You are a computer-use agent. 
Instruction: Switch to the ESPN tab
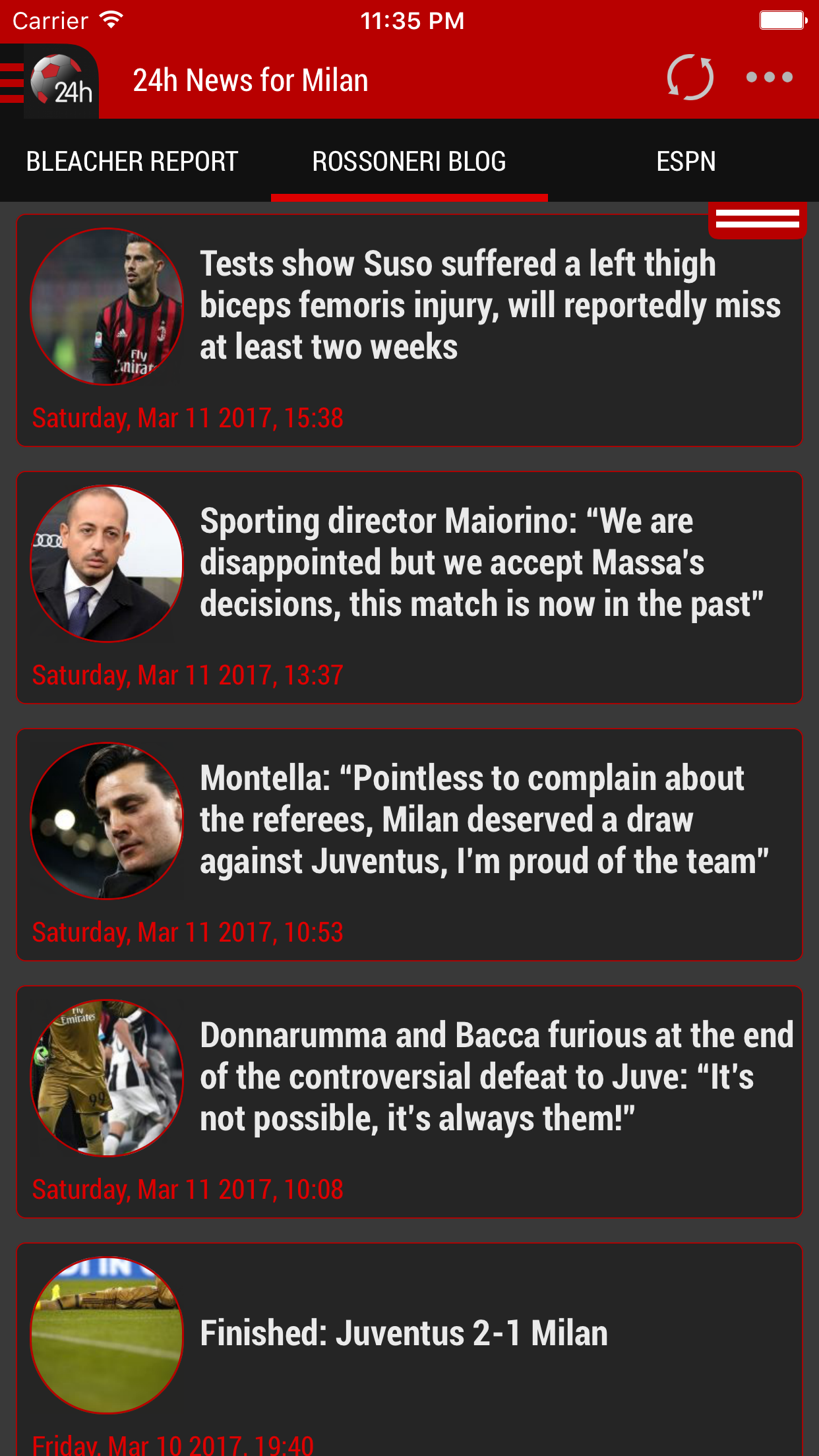pos(686,160)
